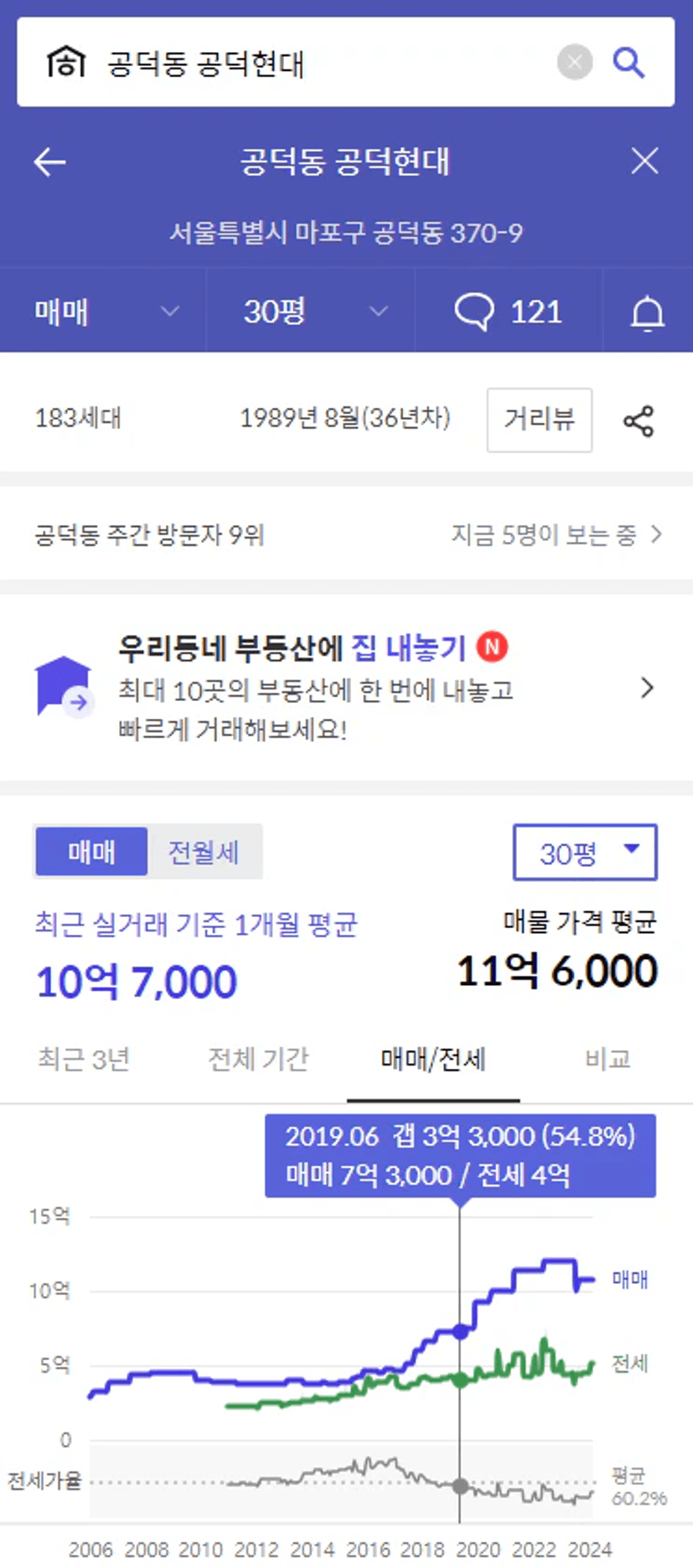Open the 30평 size dropdown in header
Image resolution: width=693 pixels, height=1568 pixels.
[311, 312]
